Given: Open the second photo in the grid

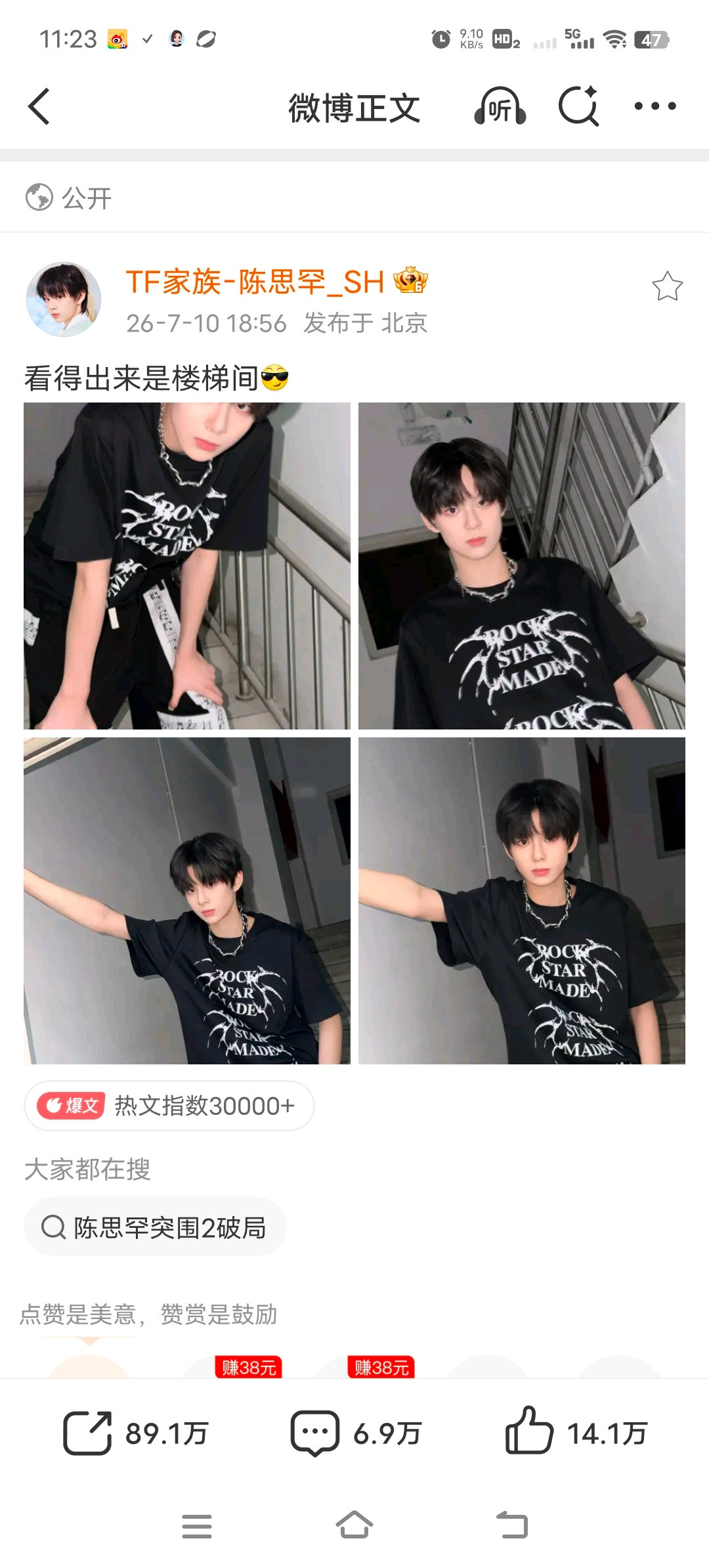Looking at the screenshot, I should [522, 566].
